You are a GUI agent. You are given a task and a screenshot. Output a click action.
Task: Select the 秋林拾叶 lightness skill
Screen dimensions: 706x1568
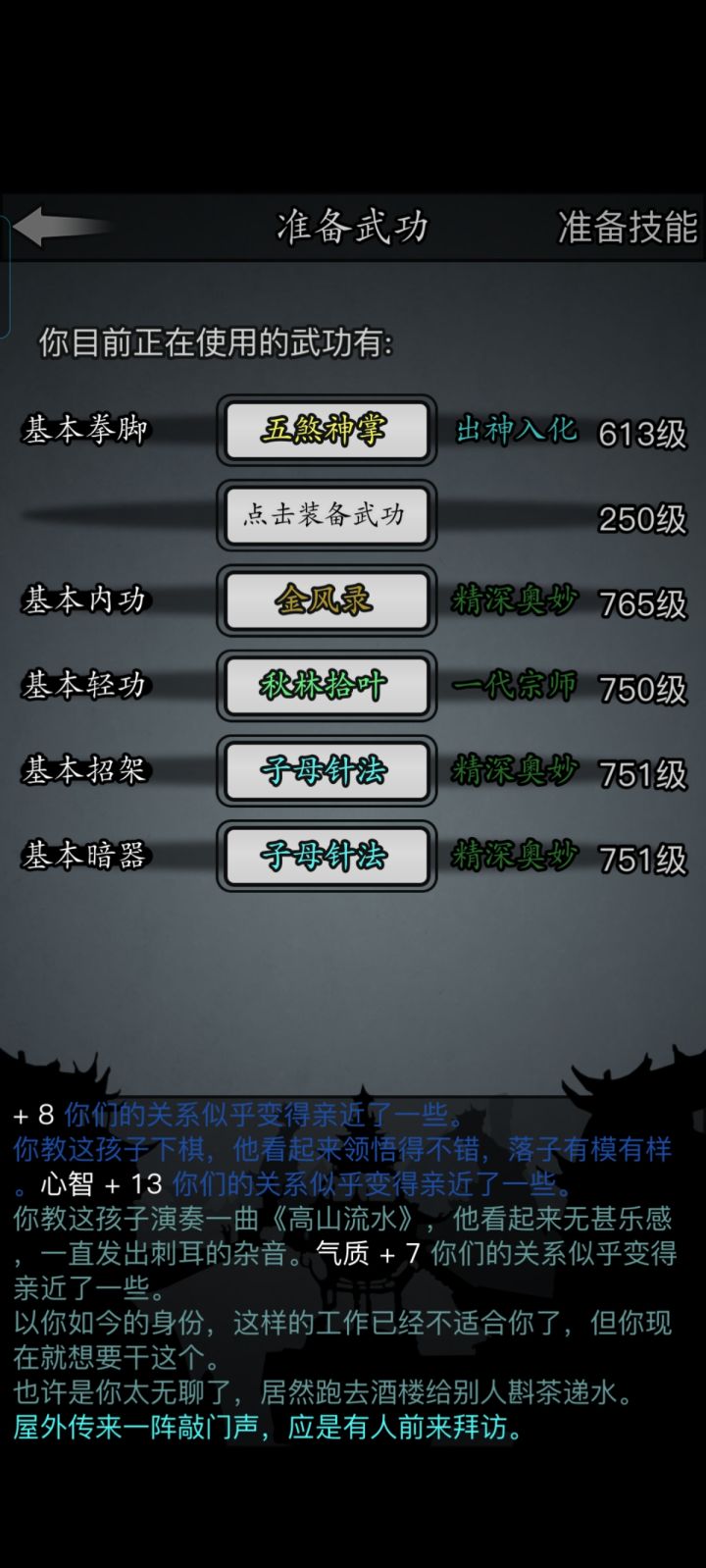(x=326, y=686)
